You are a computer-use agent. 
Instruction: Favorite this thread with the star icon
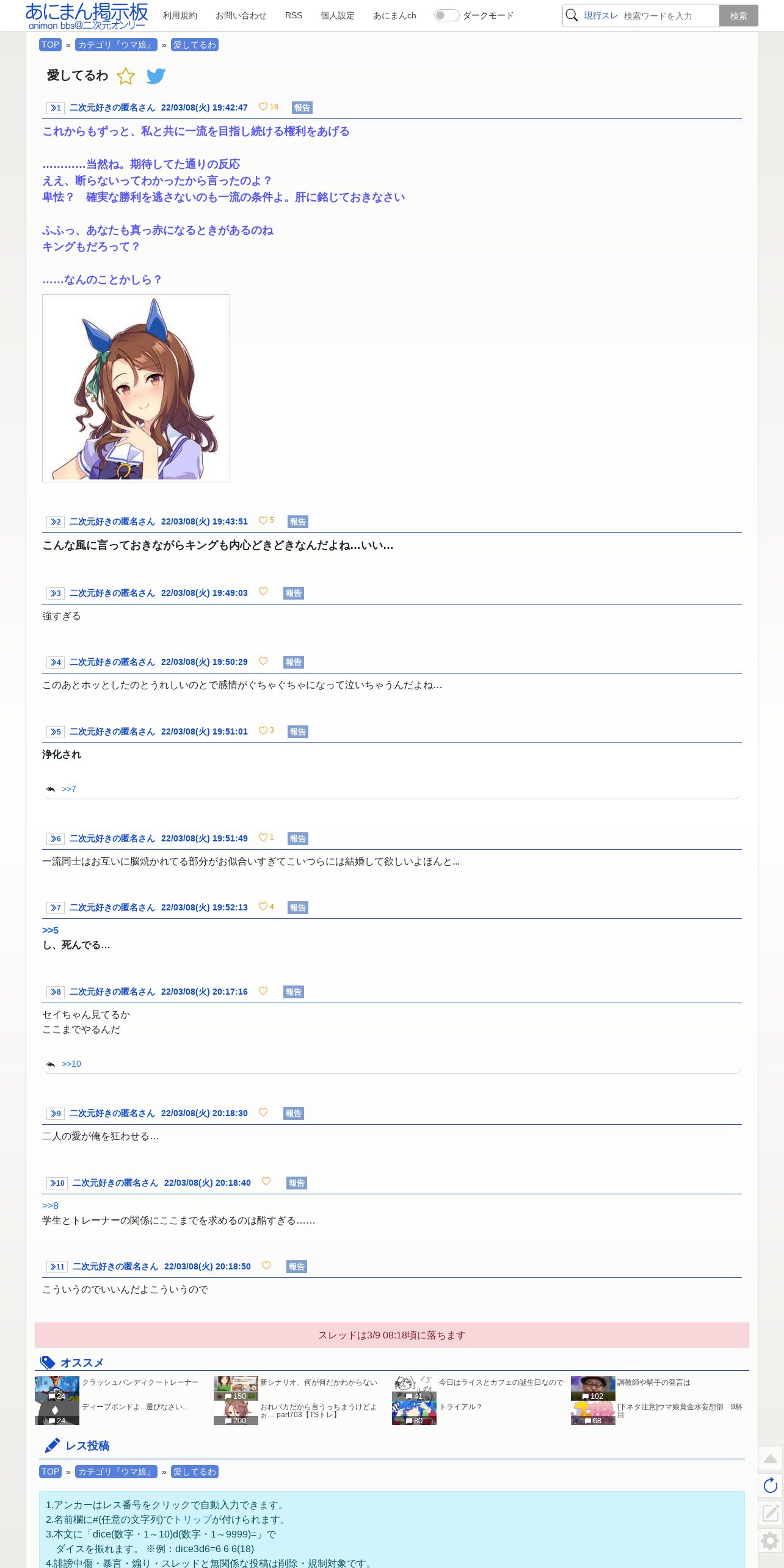pos(126,76)
